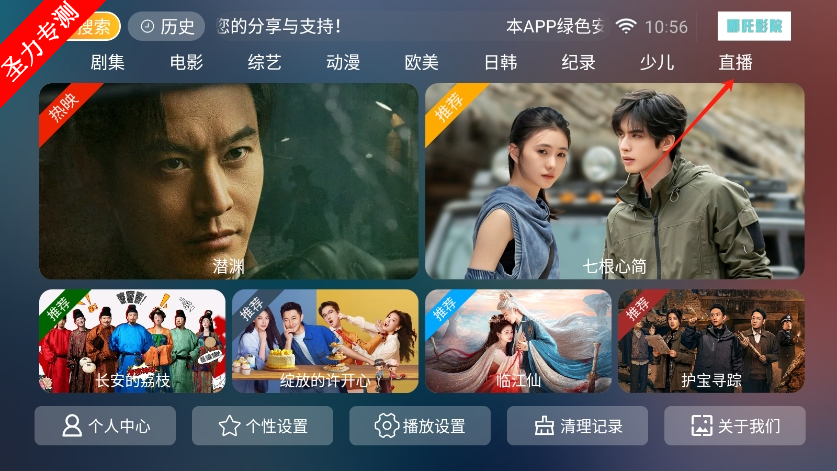The height and width of the screenshot is (471, 837).
Task: Open 个人中心 personal center
Action: [105, 426]
